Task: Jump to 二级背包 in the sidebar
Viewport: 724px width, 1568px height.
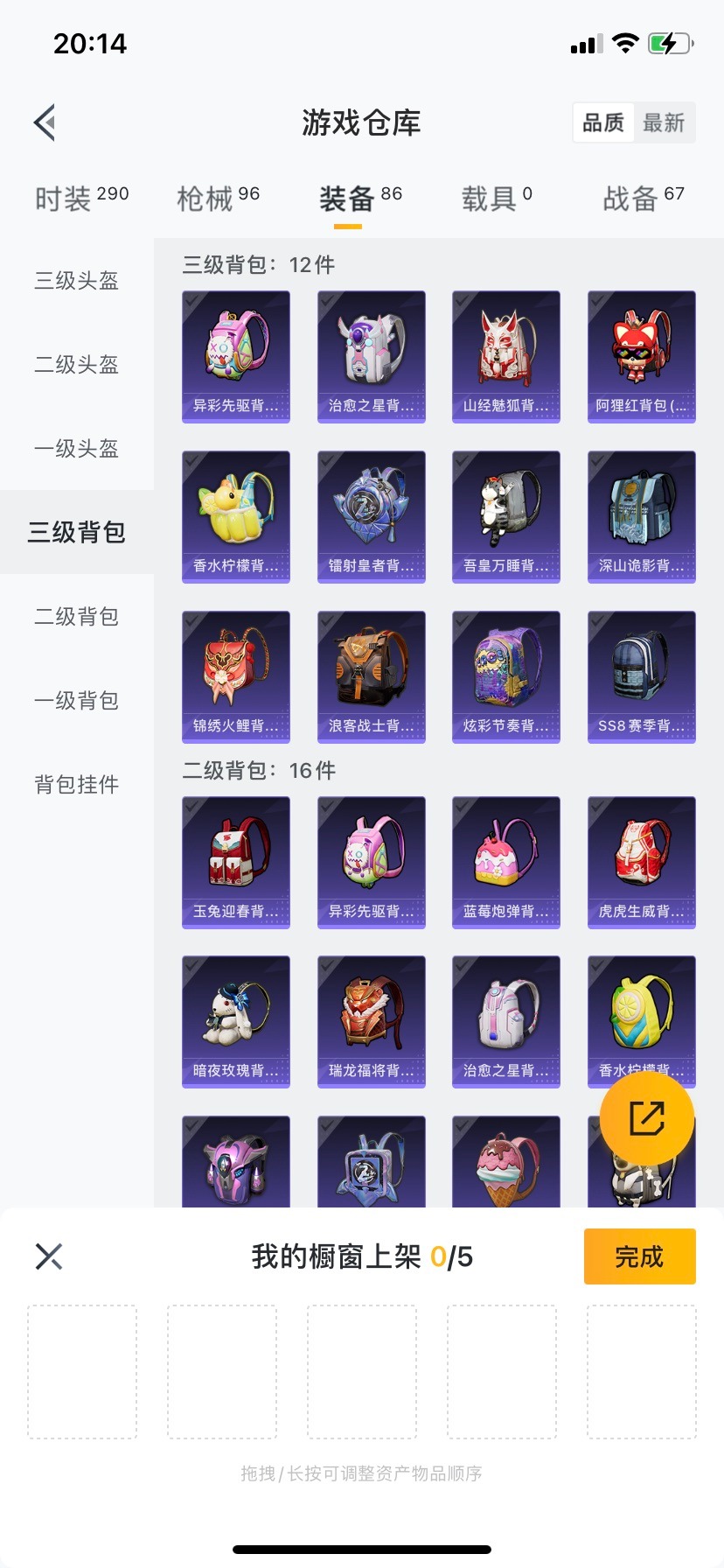Action: click(x=77, y=617)
